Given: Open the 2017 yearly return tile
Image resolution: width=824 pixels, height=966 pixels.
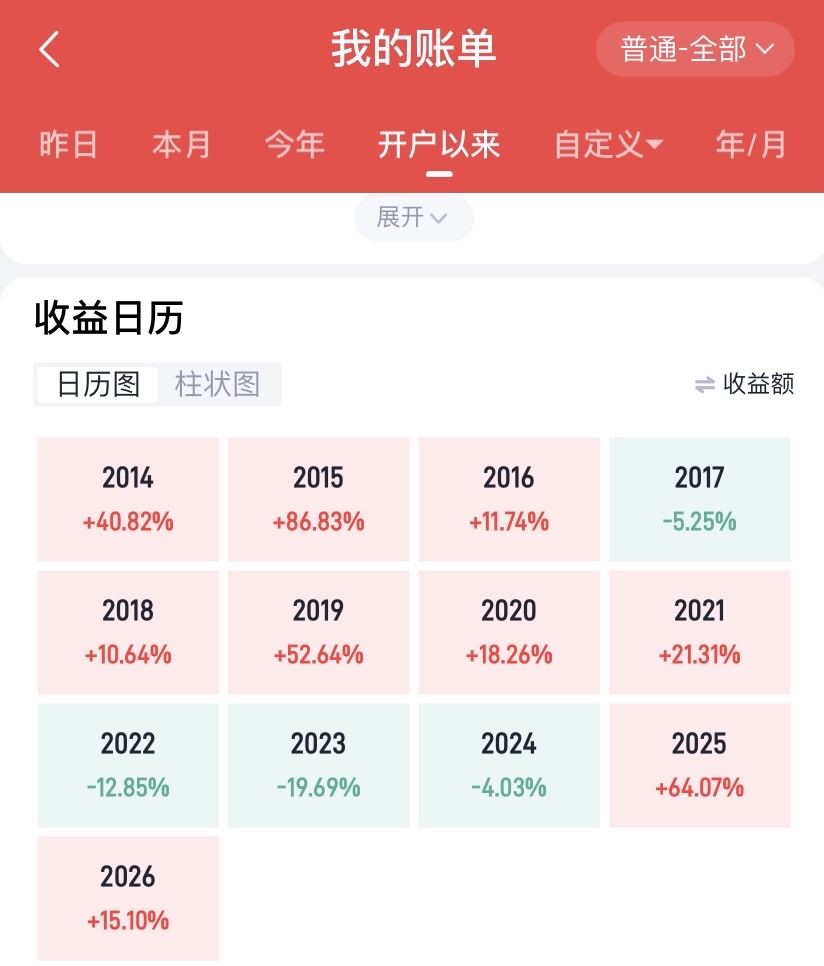Looking at the screenshot, I should [699, 498].
